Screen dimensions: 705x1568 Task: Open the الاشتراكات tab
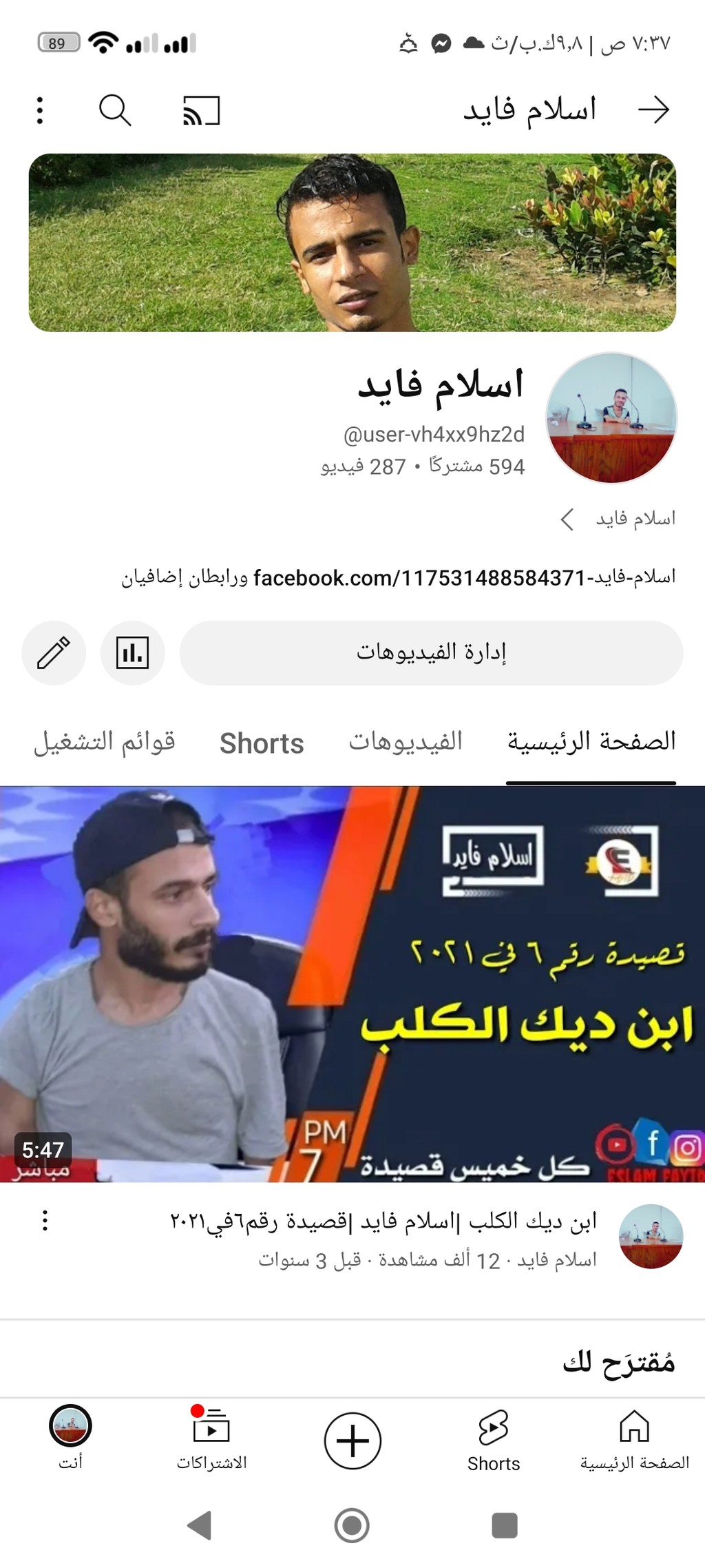tap(211, 1441)
